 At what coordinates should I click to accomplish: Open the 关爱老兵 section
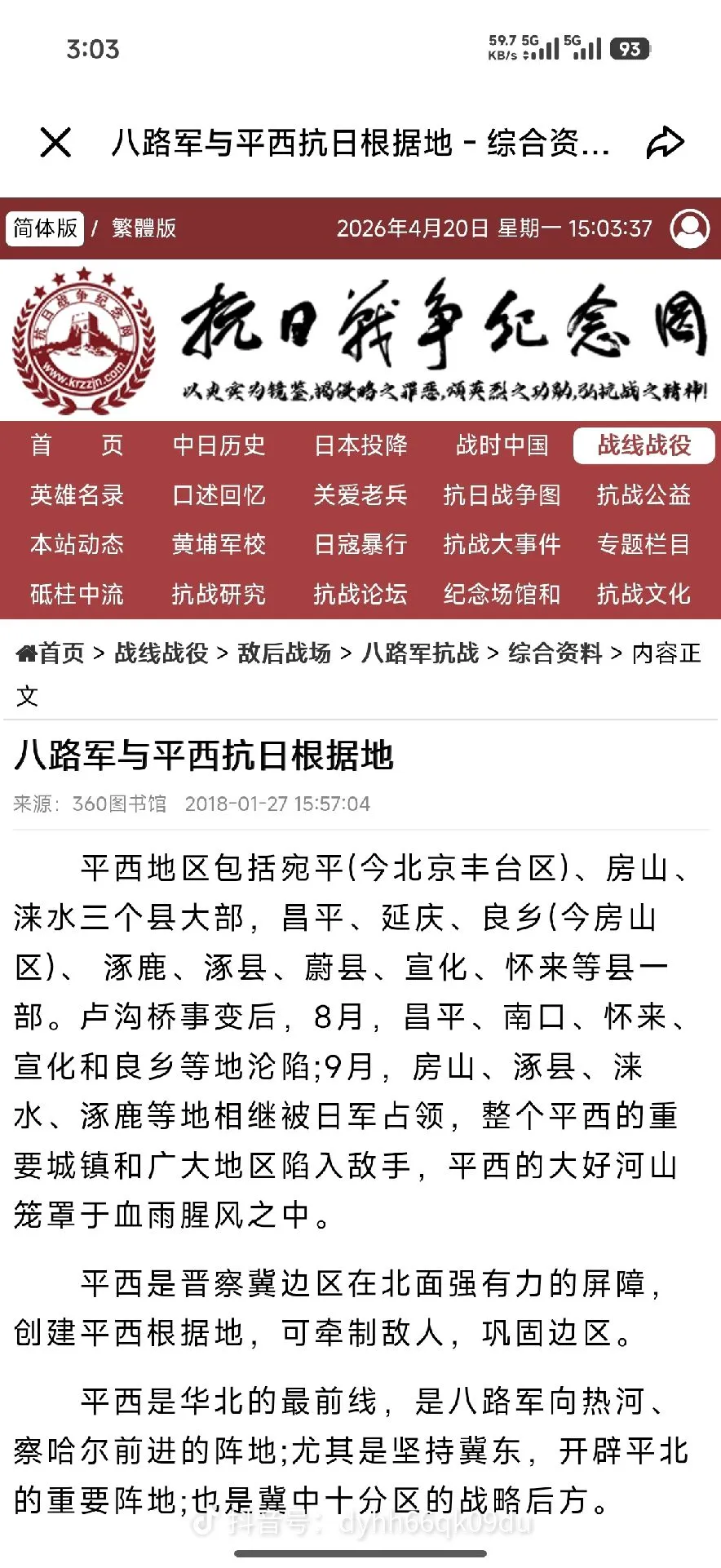click(360, 495)
